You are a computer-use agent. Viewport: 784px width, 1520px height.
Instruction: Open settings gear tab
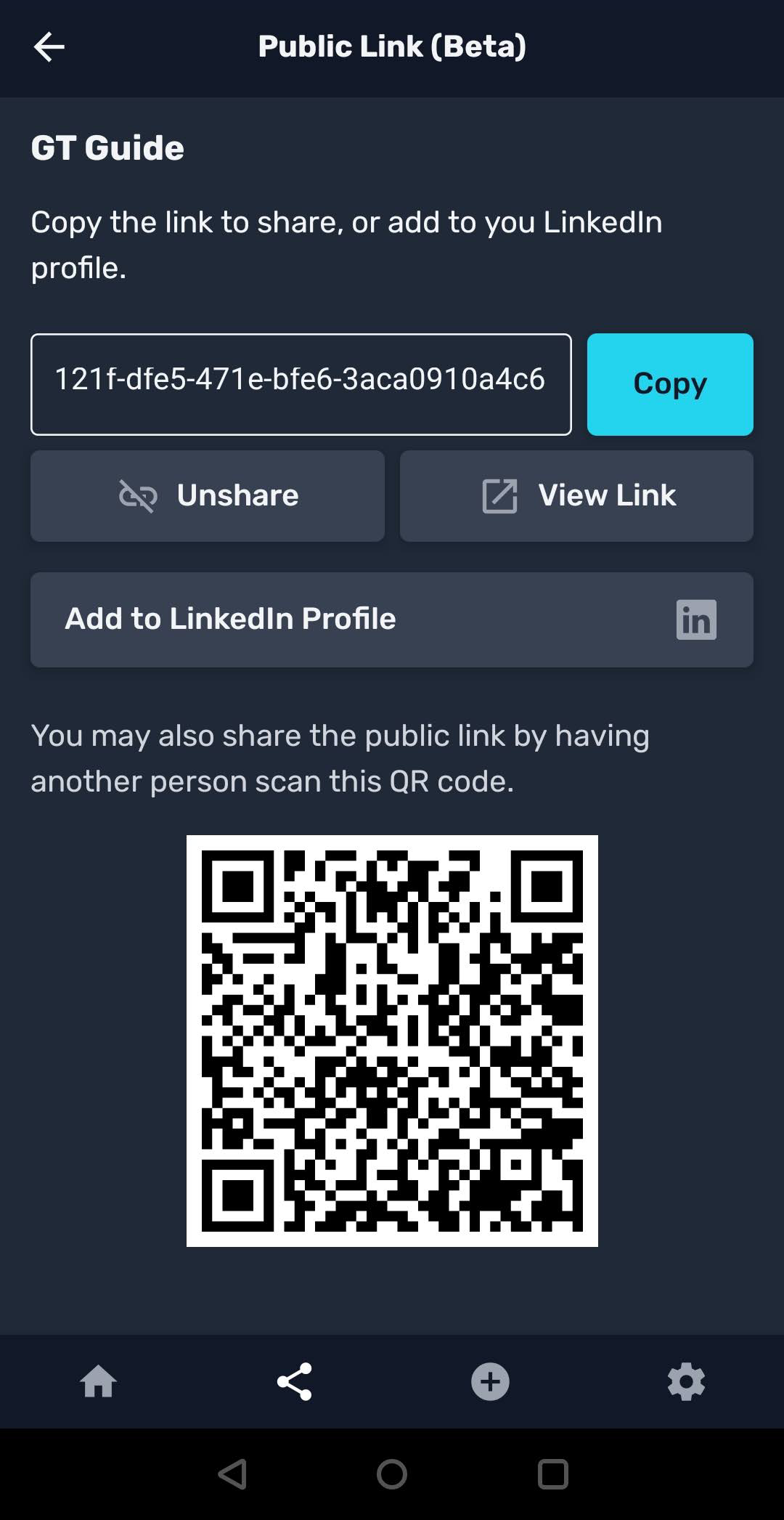(686, 1381)
